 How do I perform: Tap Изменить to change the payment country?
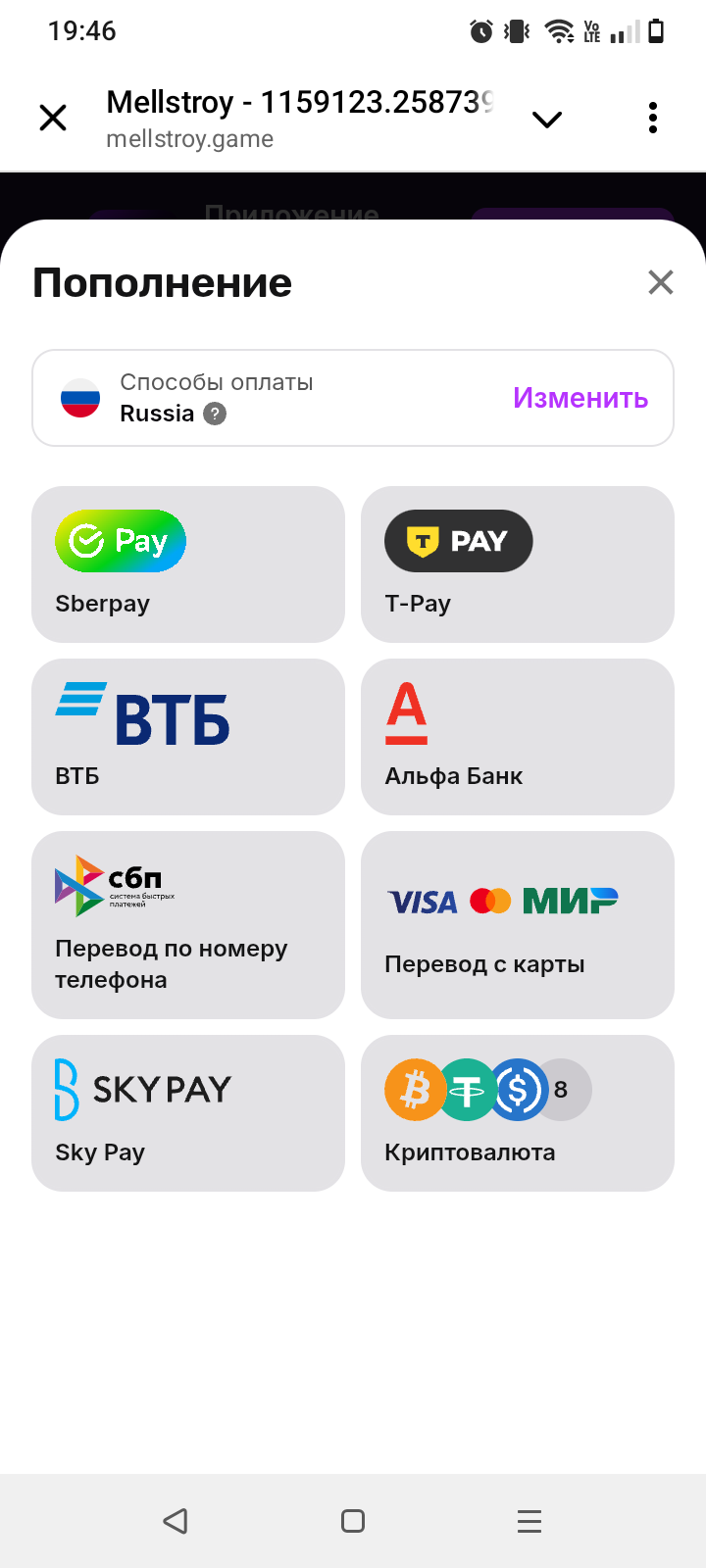pos(580,398)
